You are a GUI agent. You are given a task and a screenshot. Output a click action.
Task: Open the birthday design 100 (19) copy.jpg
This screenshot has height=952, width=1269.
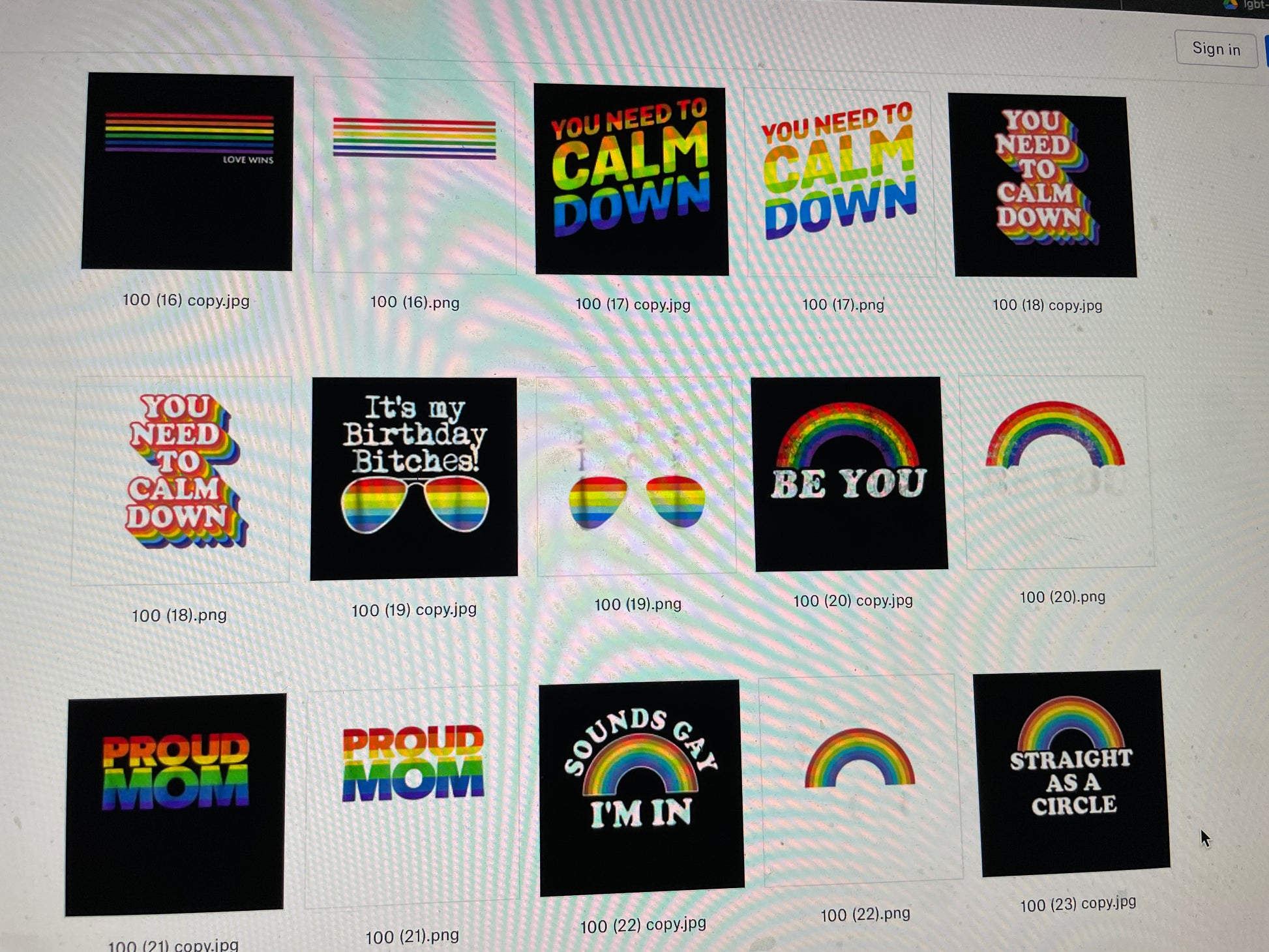[414, 478]
